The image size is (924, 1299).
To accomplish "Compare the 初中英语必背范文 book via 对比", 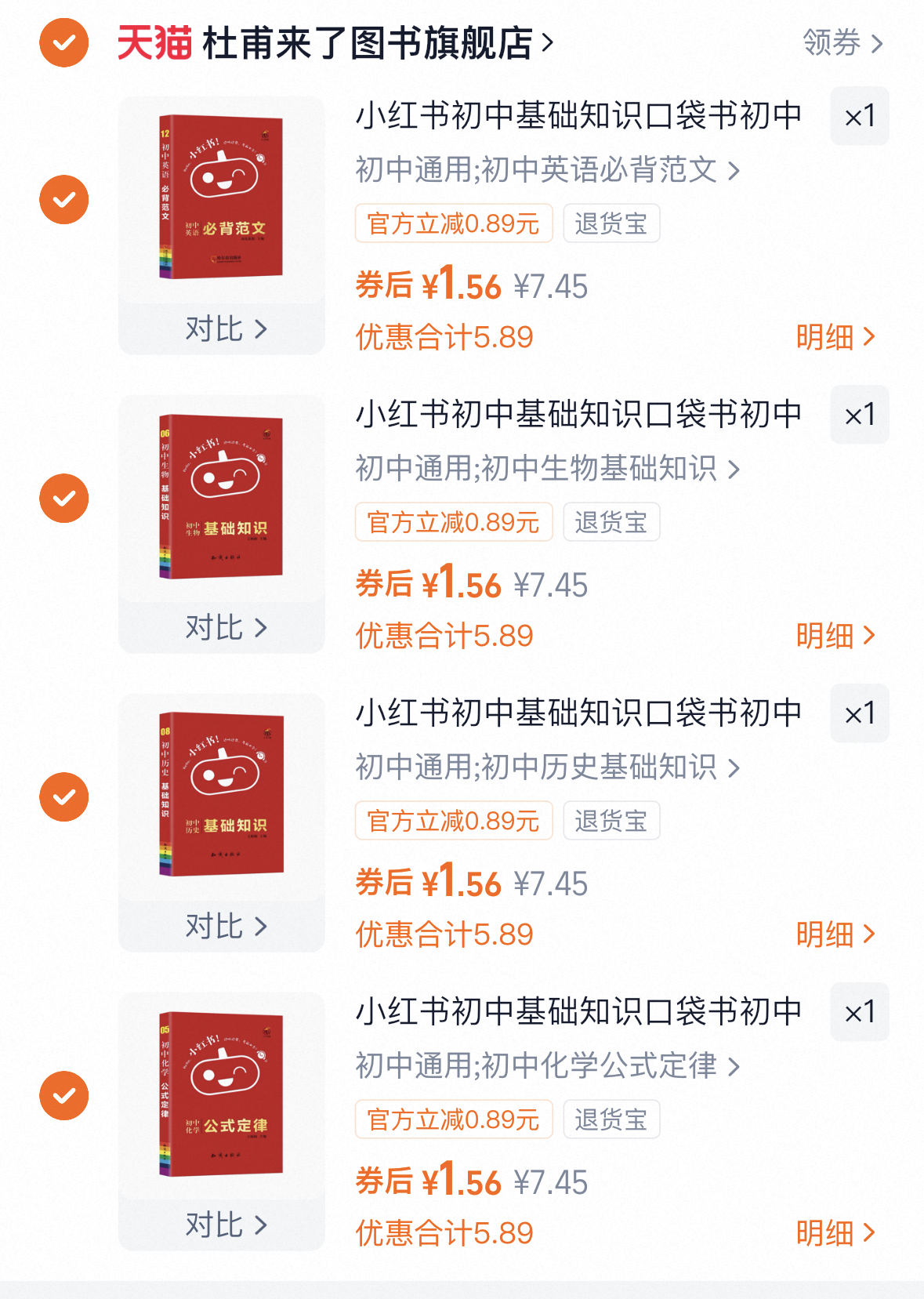I will pos(225,329).
